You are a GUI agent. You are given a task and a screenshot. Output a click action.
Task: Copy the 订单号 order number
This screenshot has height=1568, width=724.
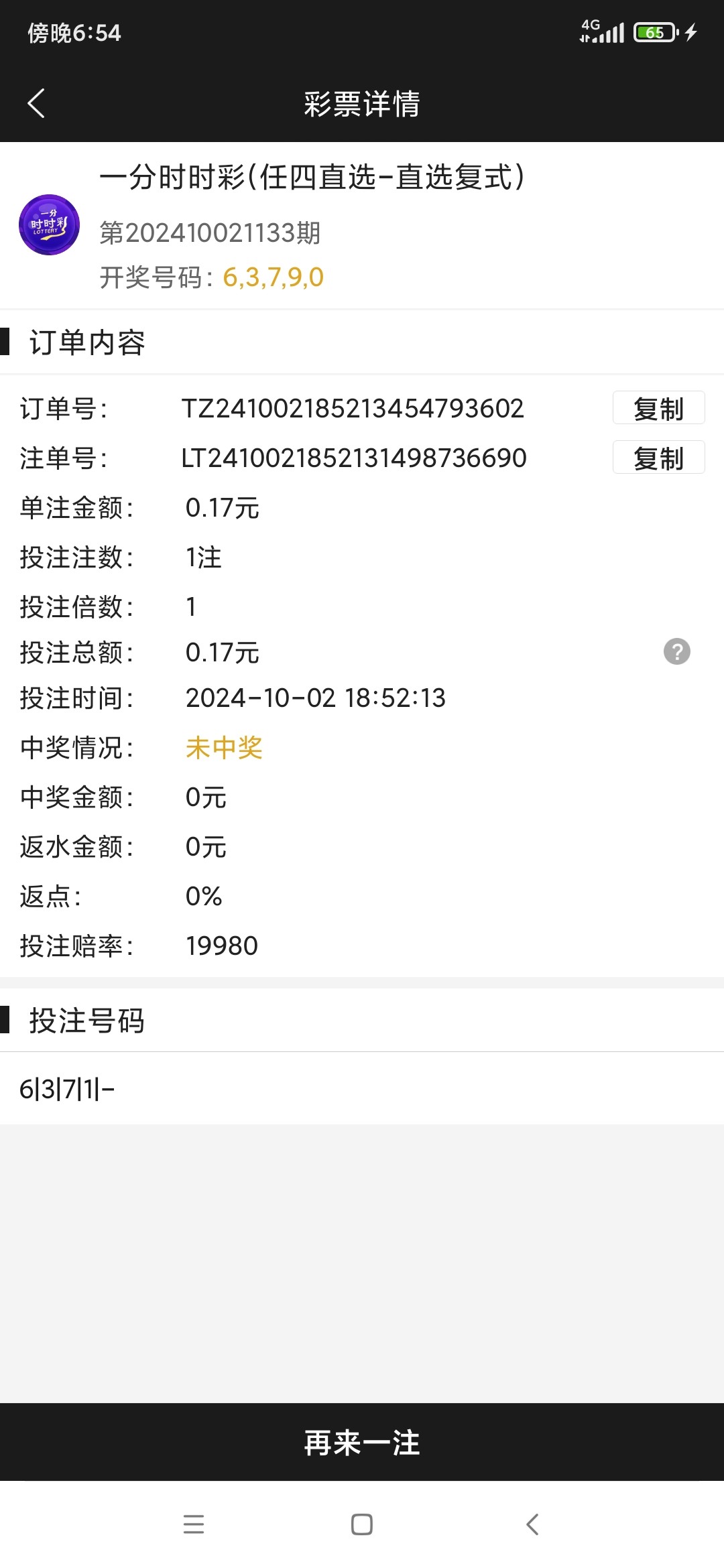click(658, 408)
